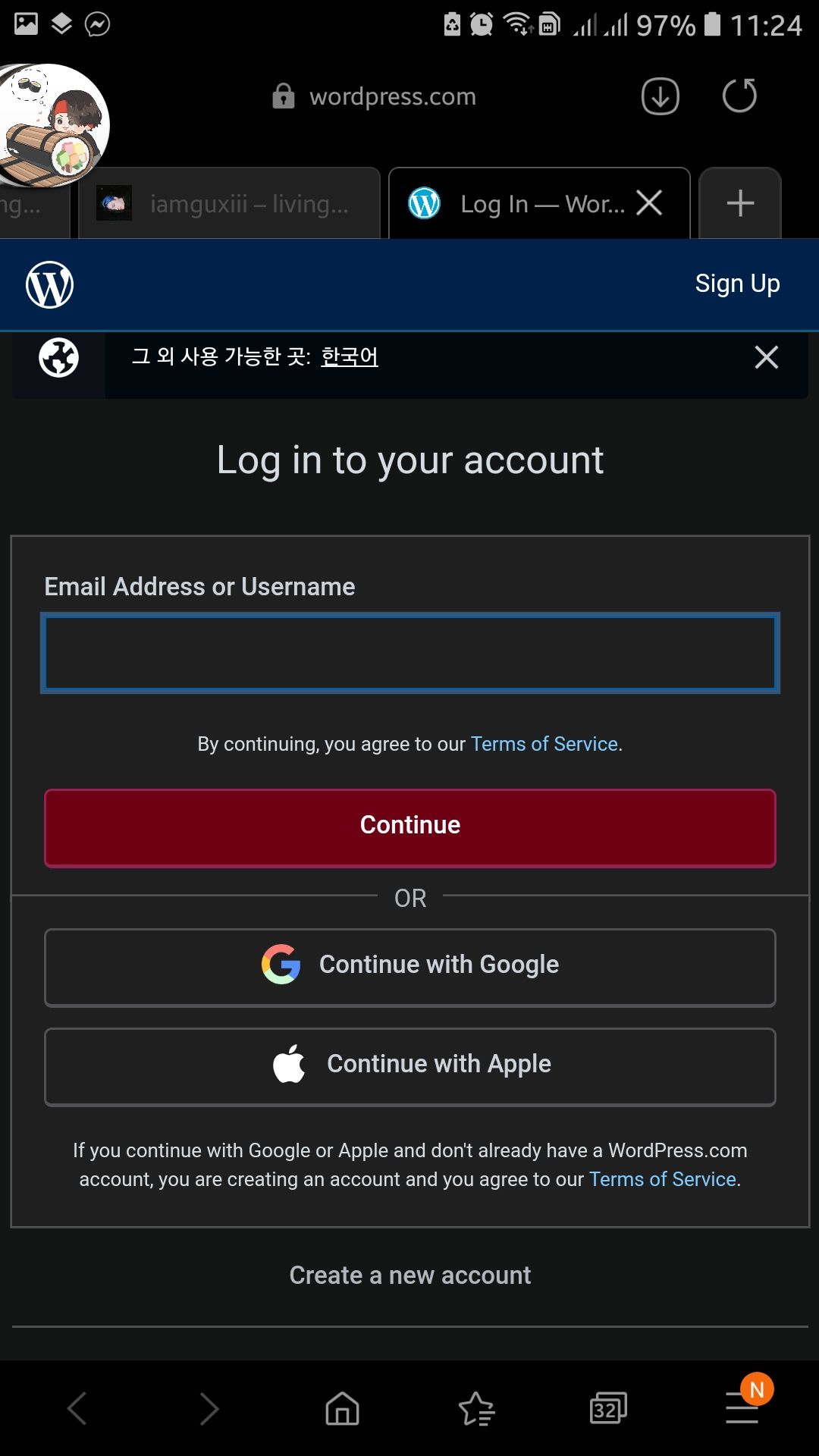
Task: Go to the browser home page
Action: pyautogui.click(x=342, y=1409)
